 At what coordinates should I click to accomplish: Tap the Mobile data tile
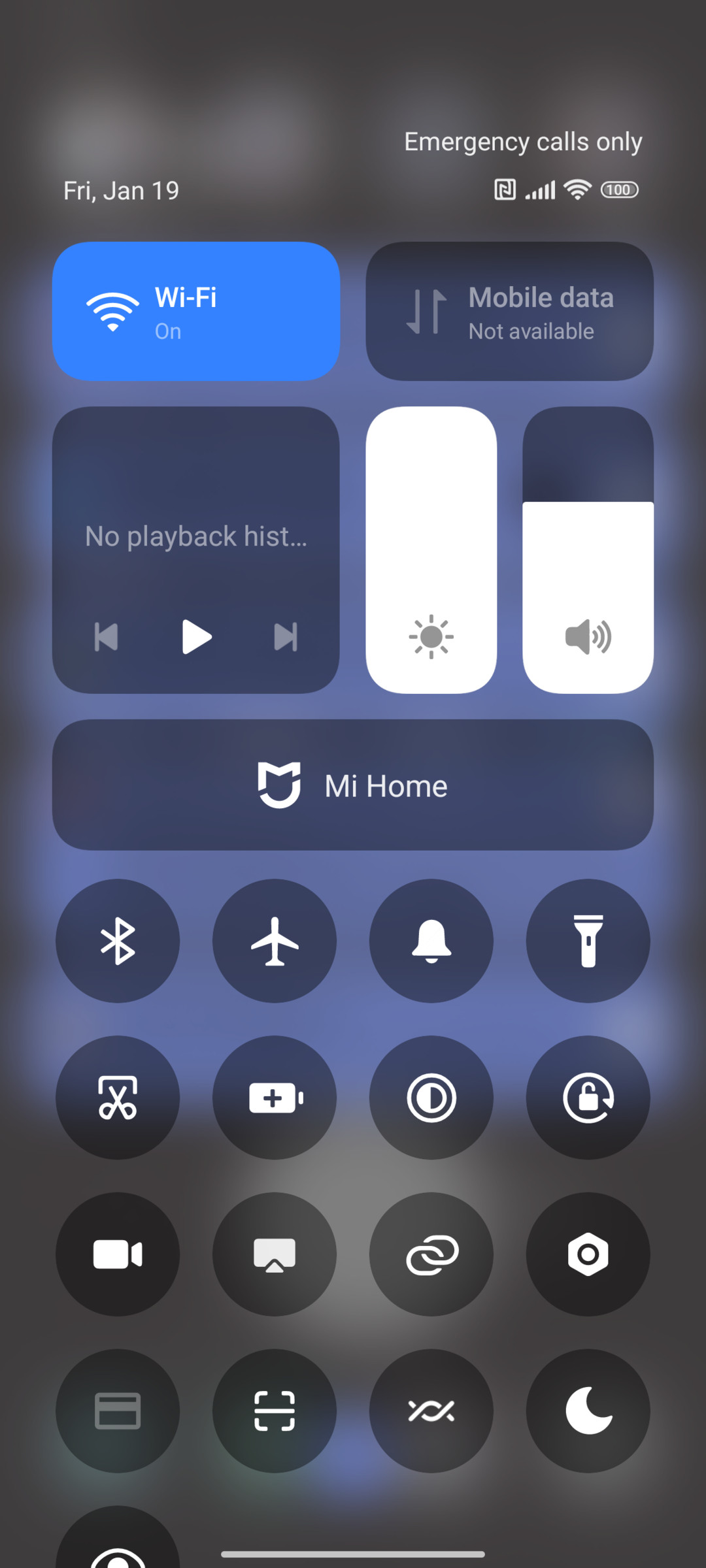point(510,312)
